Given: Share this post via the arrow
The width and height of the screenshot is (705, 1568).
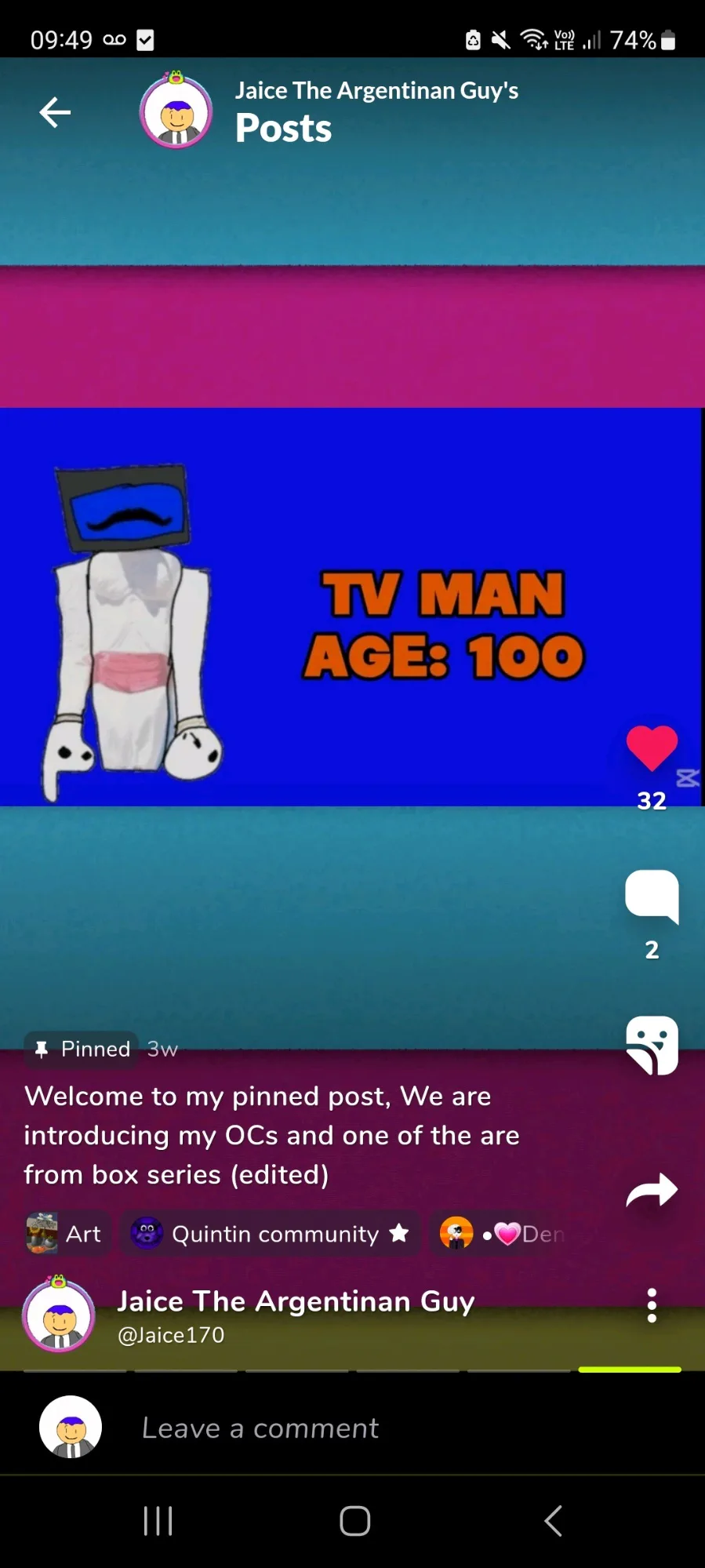Looking at the screenshot, I should (652, 1190).
